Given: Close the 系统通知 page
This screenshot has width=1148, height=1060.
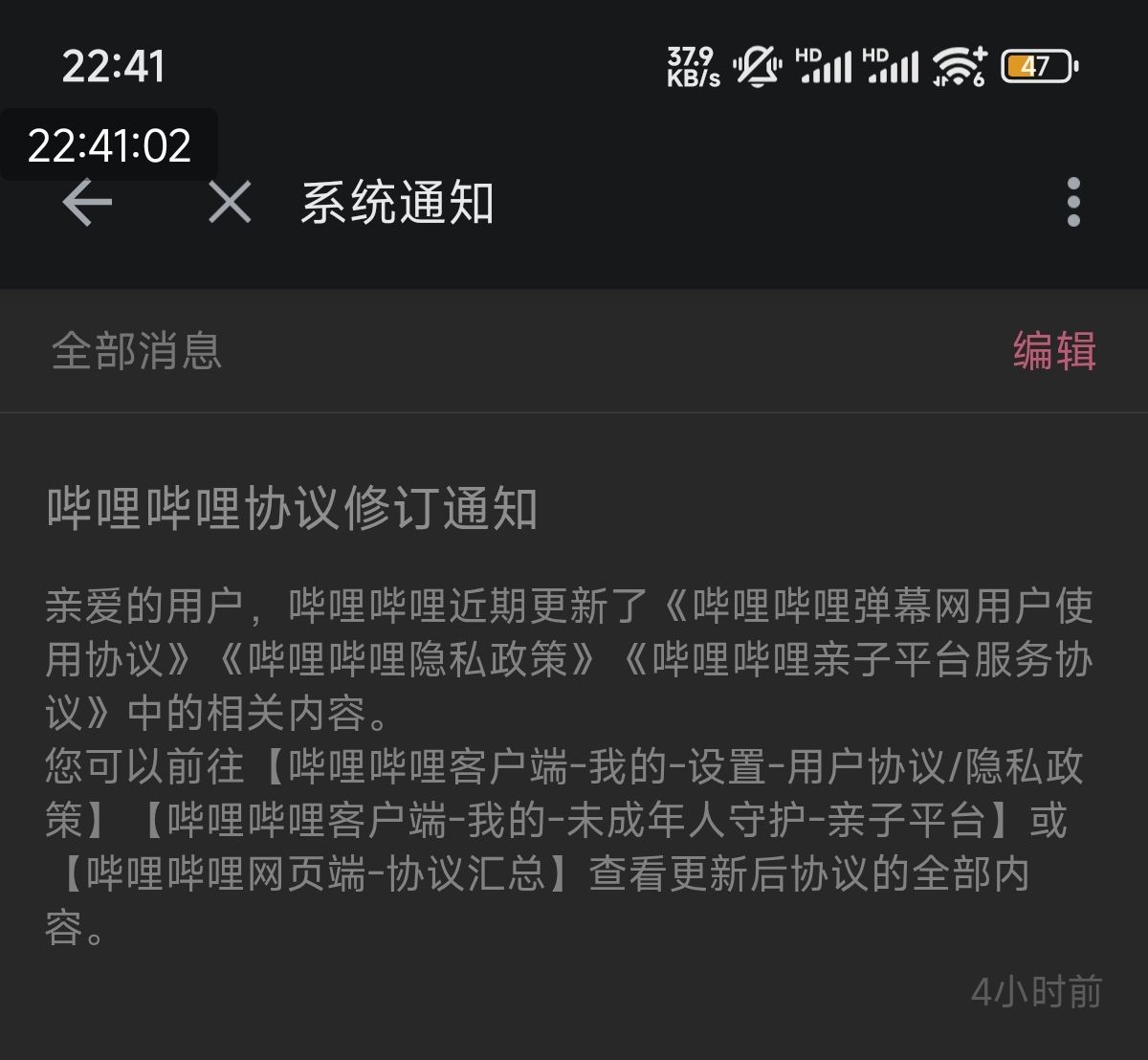Looking at the screenshot, I should [x=230, y=203].
